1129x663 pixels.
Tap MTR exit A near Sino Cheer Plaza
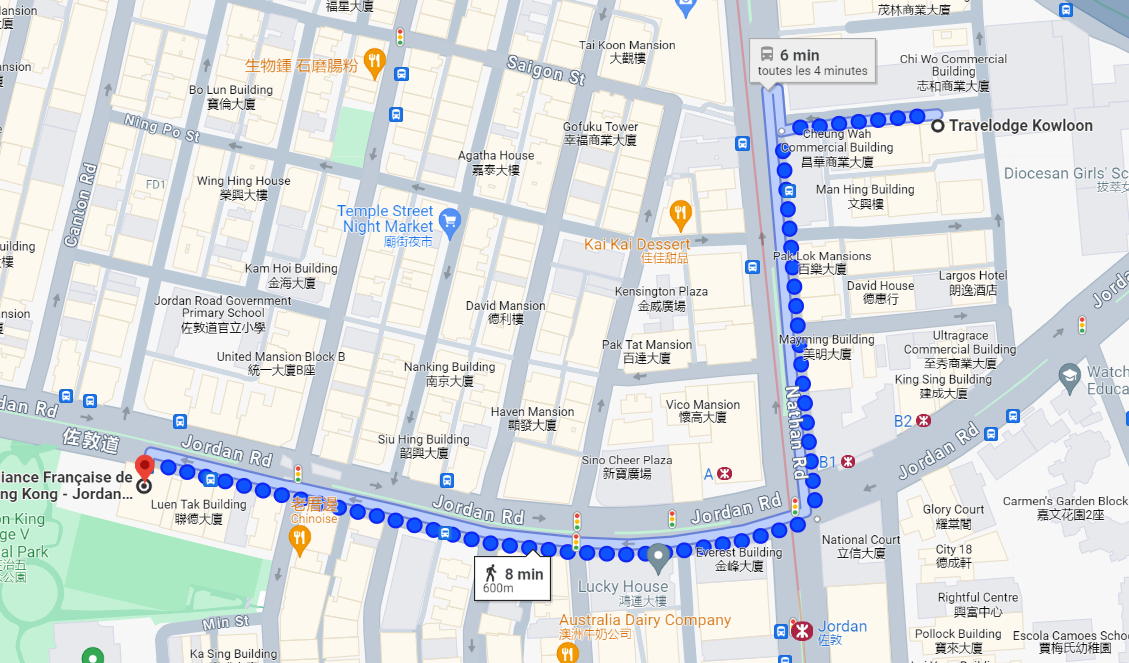click(x=724, y=473)
